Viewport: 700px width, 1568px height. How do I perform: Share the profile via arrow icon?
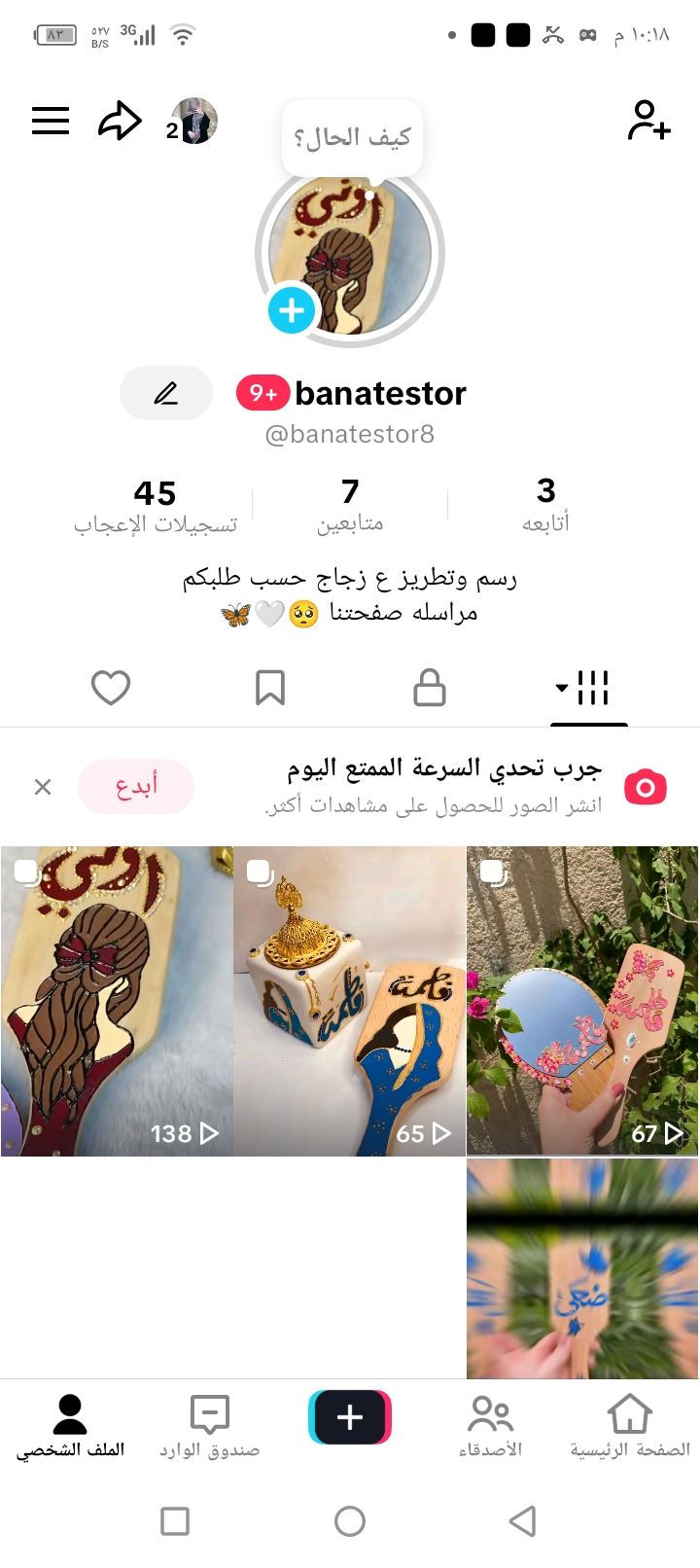click(120, 122)
